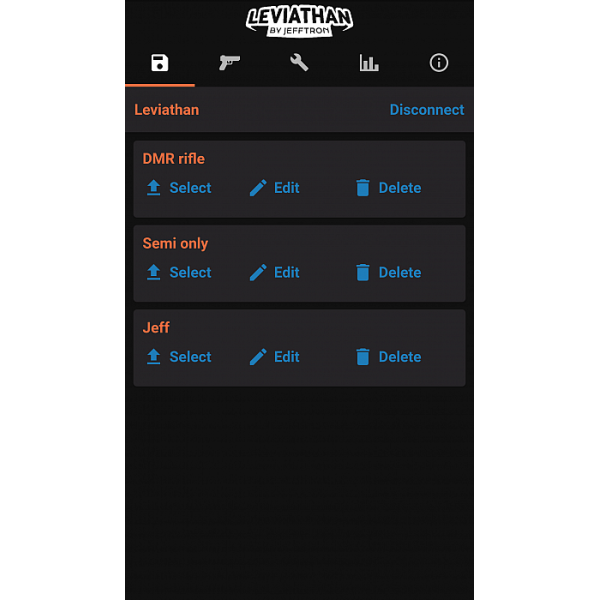Edit the DMR rifle profile
The height and width of the screenshot is (600, 600).
pos(274,188)
